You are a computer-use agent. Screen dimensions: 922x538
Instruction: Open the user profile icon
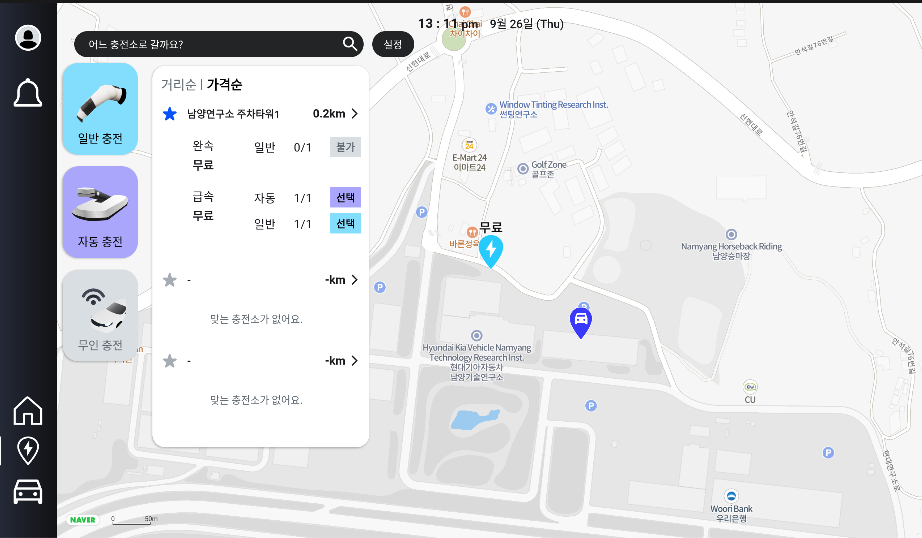pos(28,38)
